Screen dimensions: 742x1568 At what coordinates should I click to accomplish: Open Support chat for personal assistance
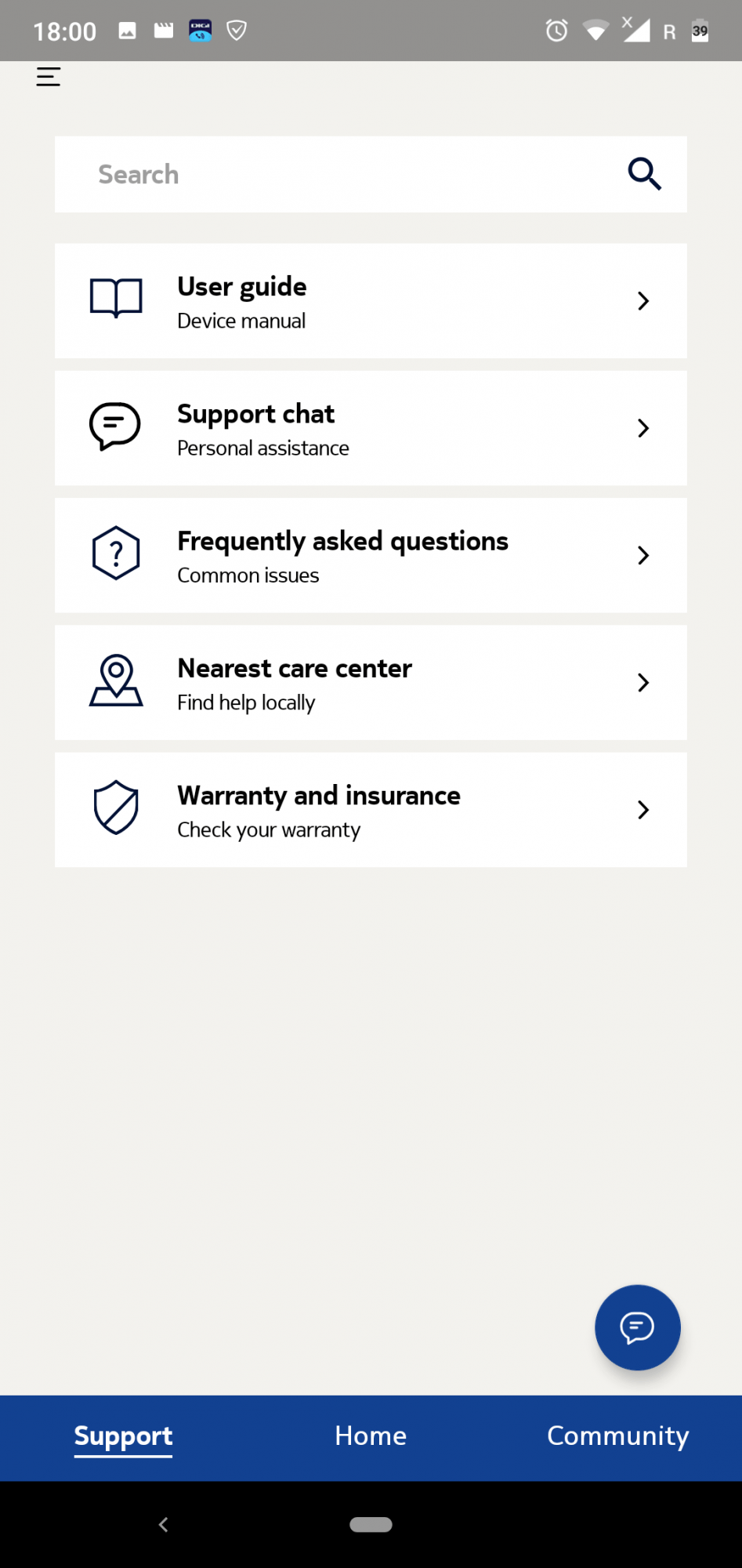(371, 428)
